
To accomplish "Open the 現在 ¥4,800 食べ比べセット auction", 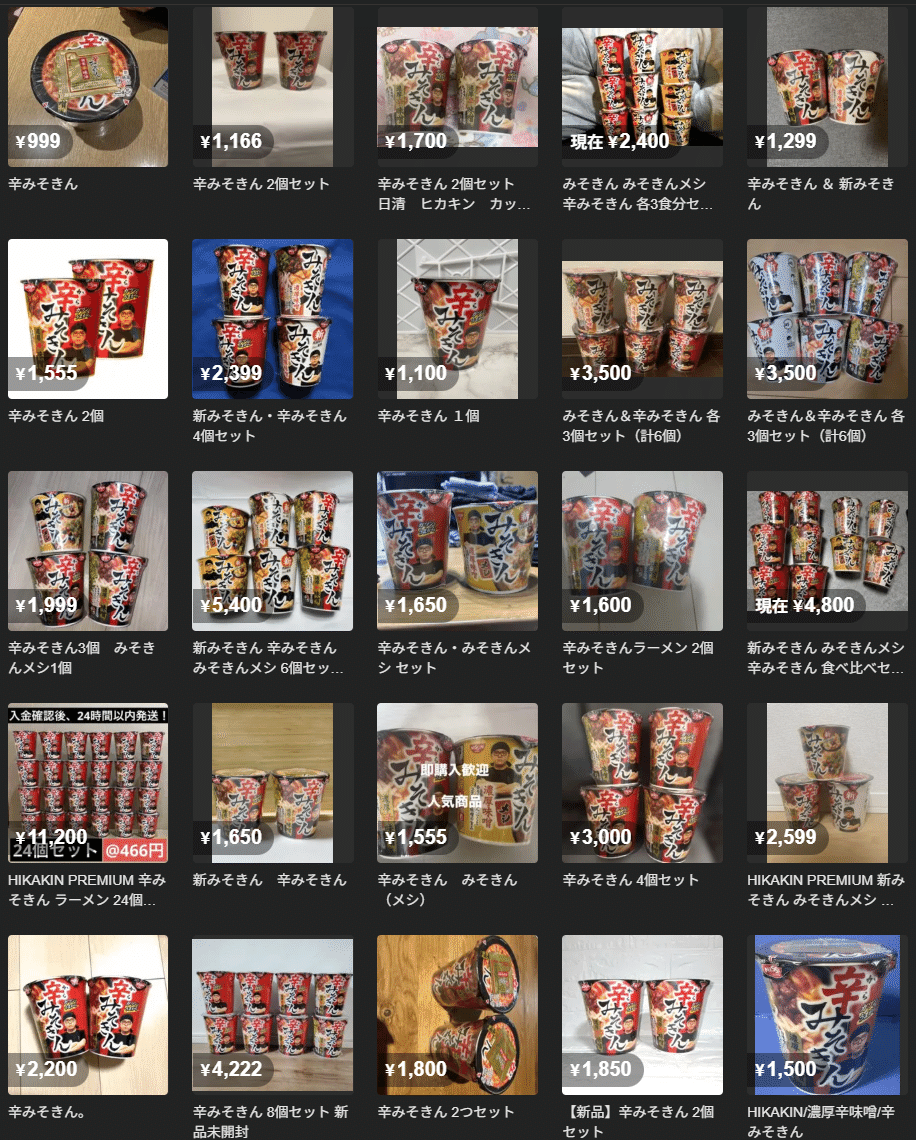I will (827, 550).
